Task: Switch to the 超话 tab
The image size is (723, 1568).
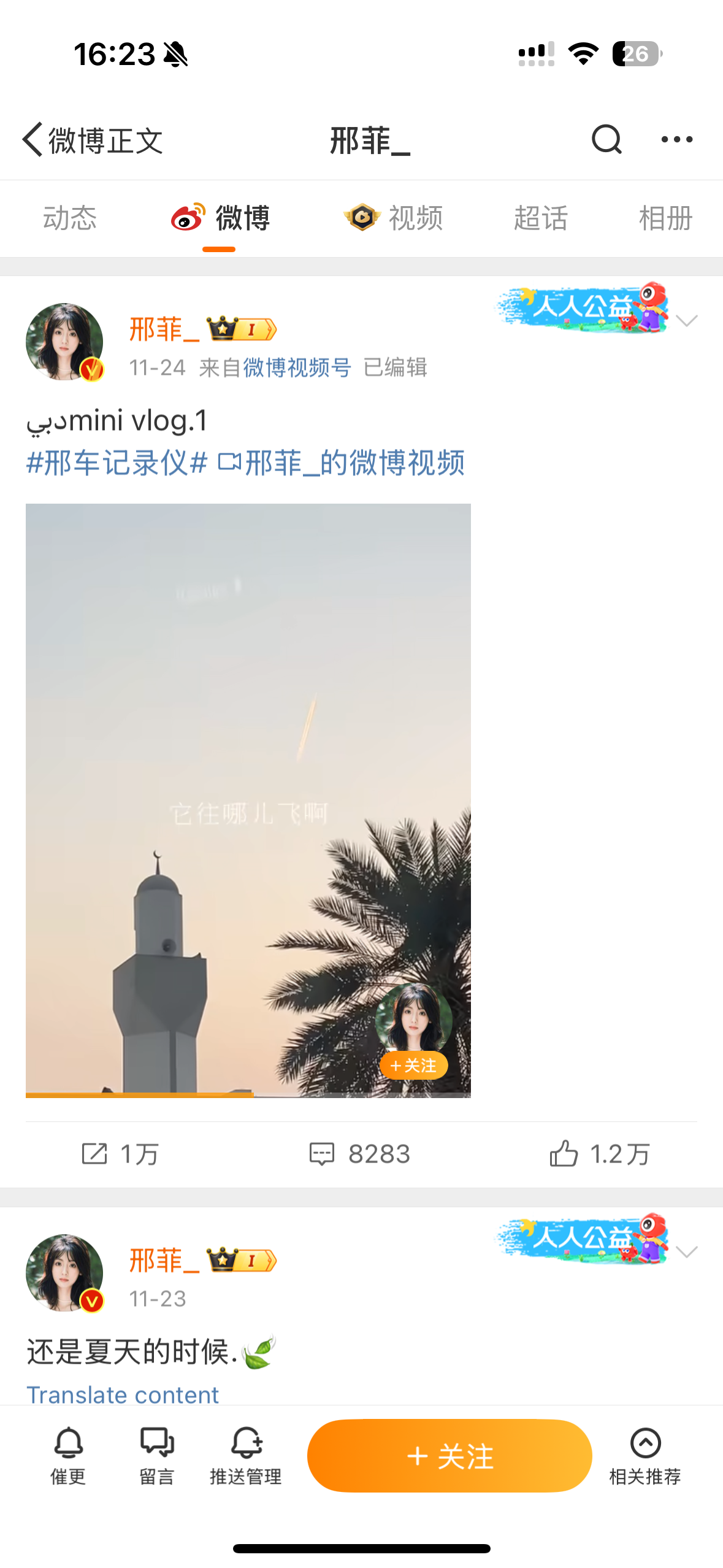Action: 540,218
